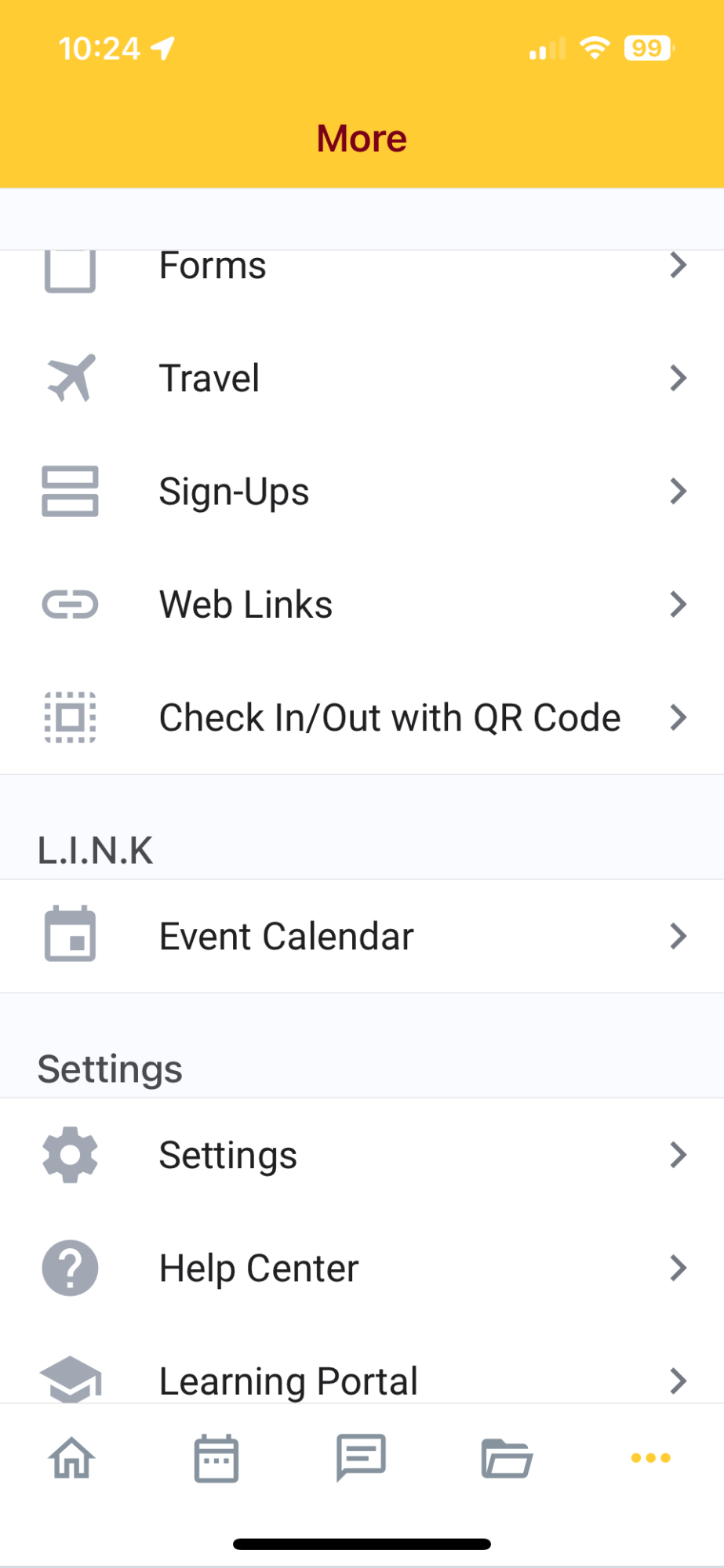
Task: Switch to the calendar tab
Action: pyautogui.click(x=216, y=1458)
